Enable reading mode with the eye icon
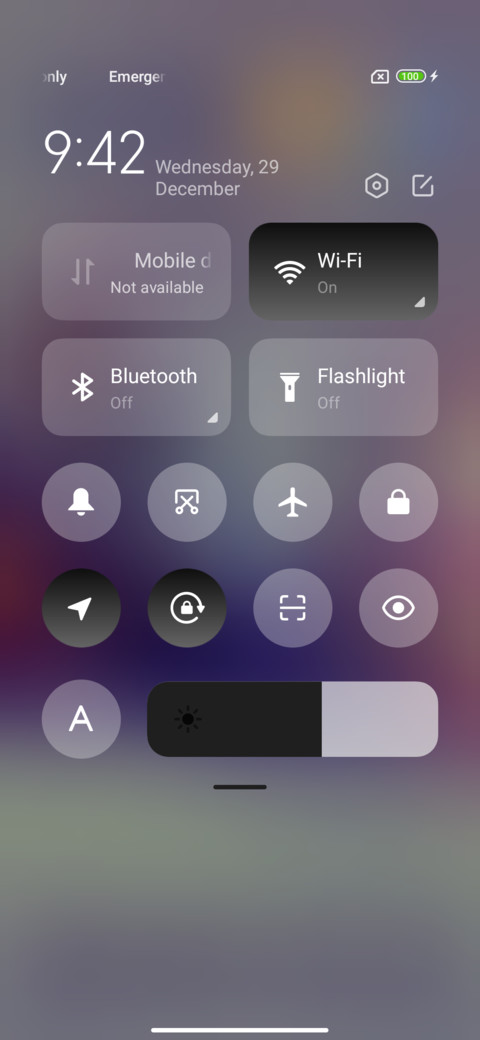Image resolution: width=480 pixels, height=1040 pixels. [398, 608]
